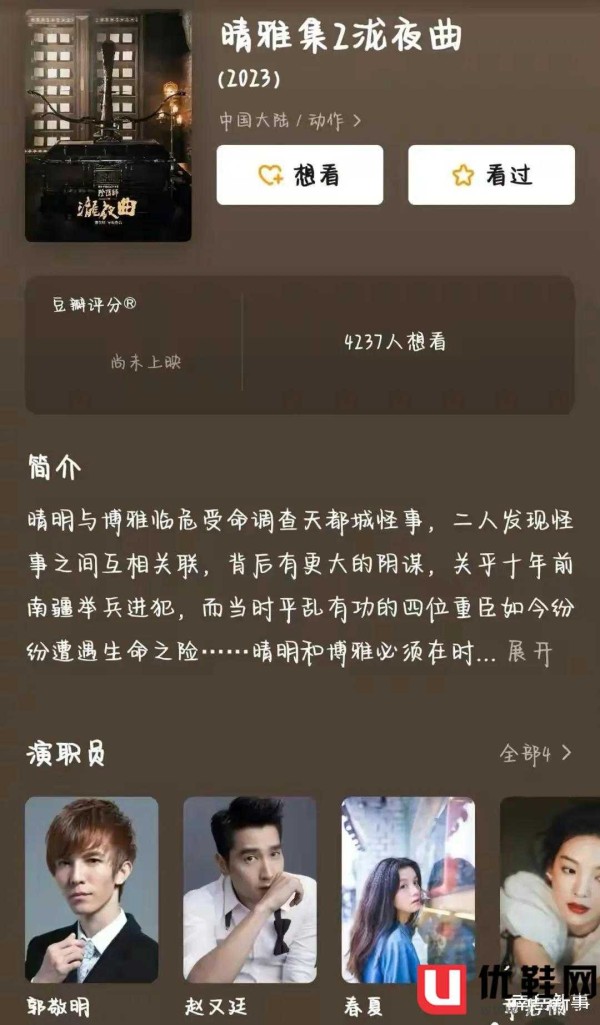Open 郭敬明's profile card
Screen dimensions: 600x1025
[91, 889]
